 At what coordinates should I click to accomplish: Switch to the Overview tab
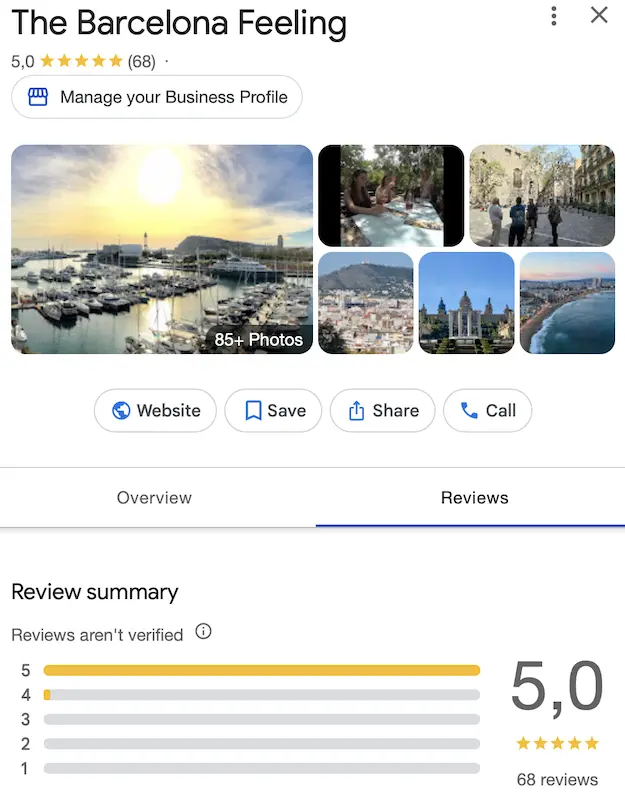154,497
